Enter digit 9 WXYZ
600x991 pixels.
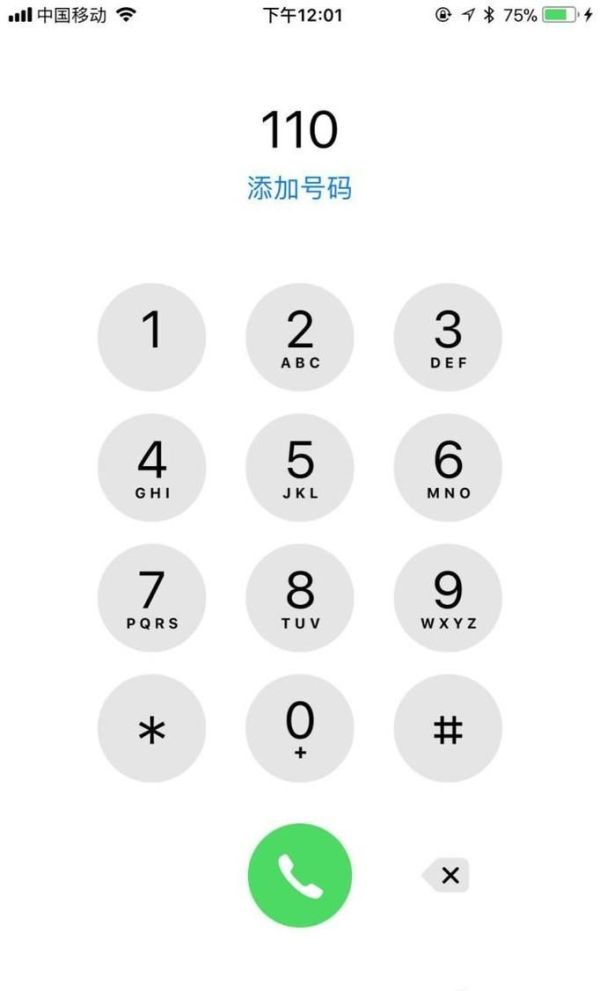tap(448, 597)
